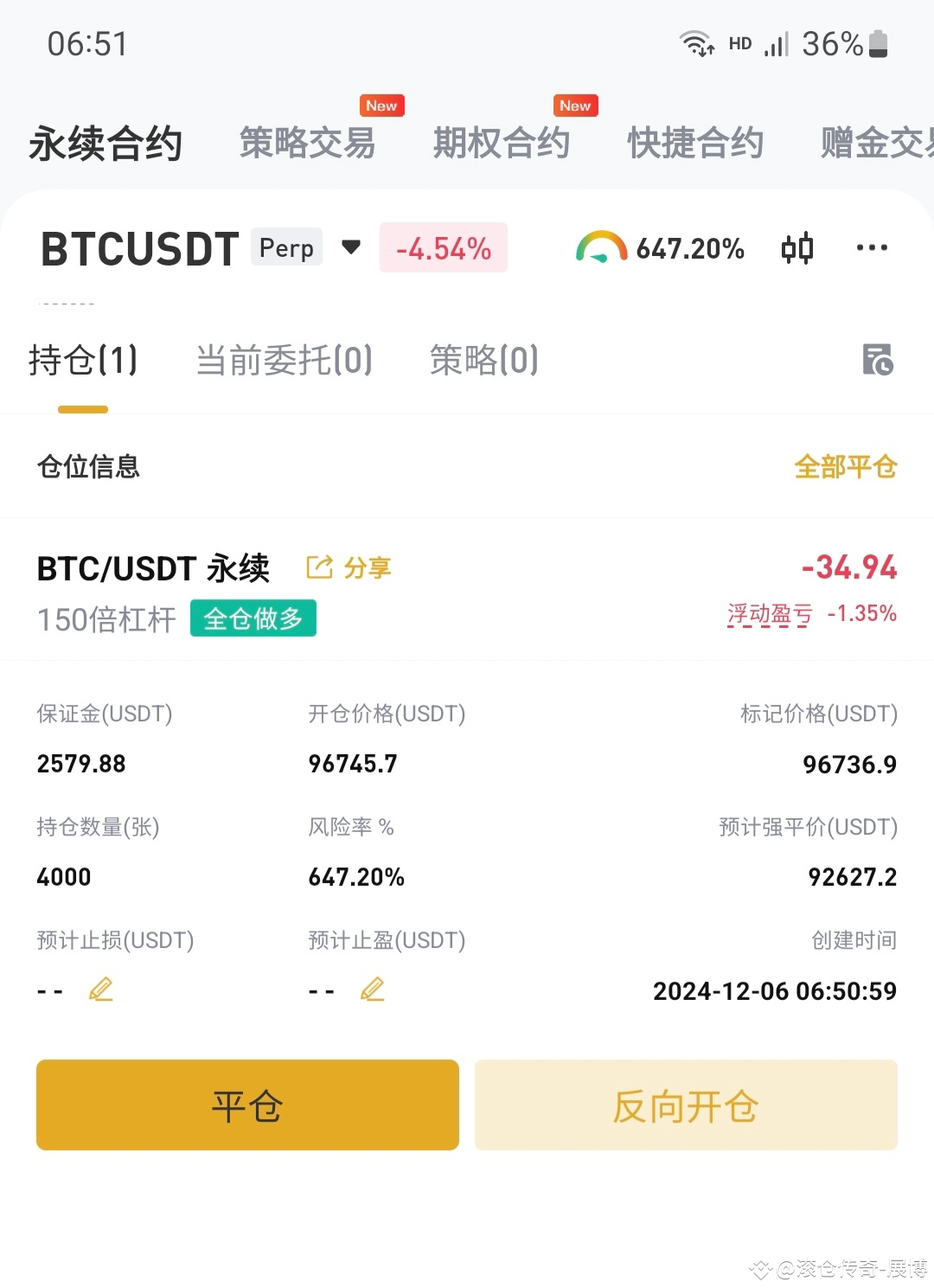View the 策略(0) tab

coord(483,360)
